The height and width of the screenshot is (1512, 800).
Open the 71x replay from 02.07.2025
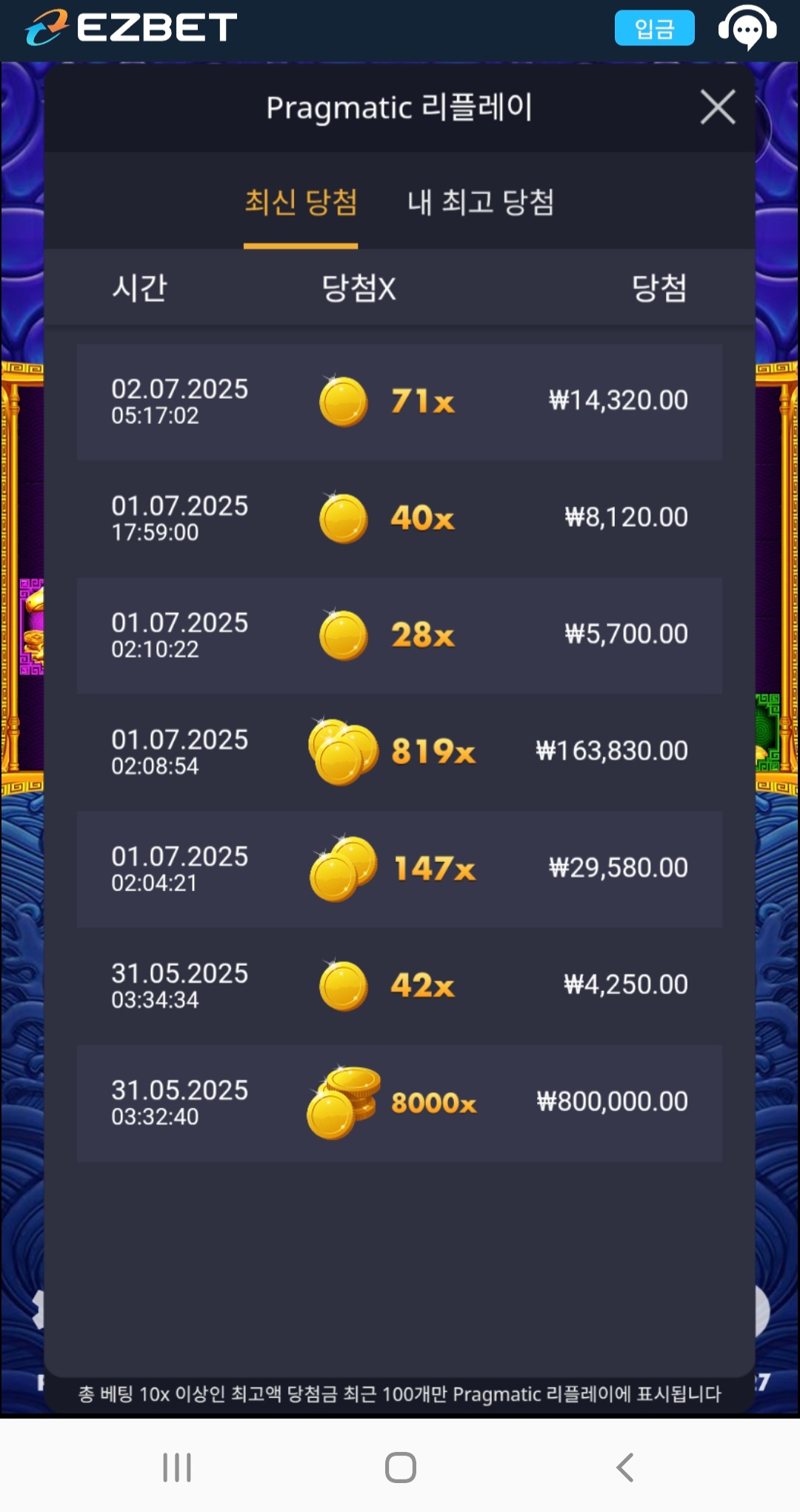[x=399, y=402]
